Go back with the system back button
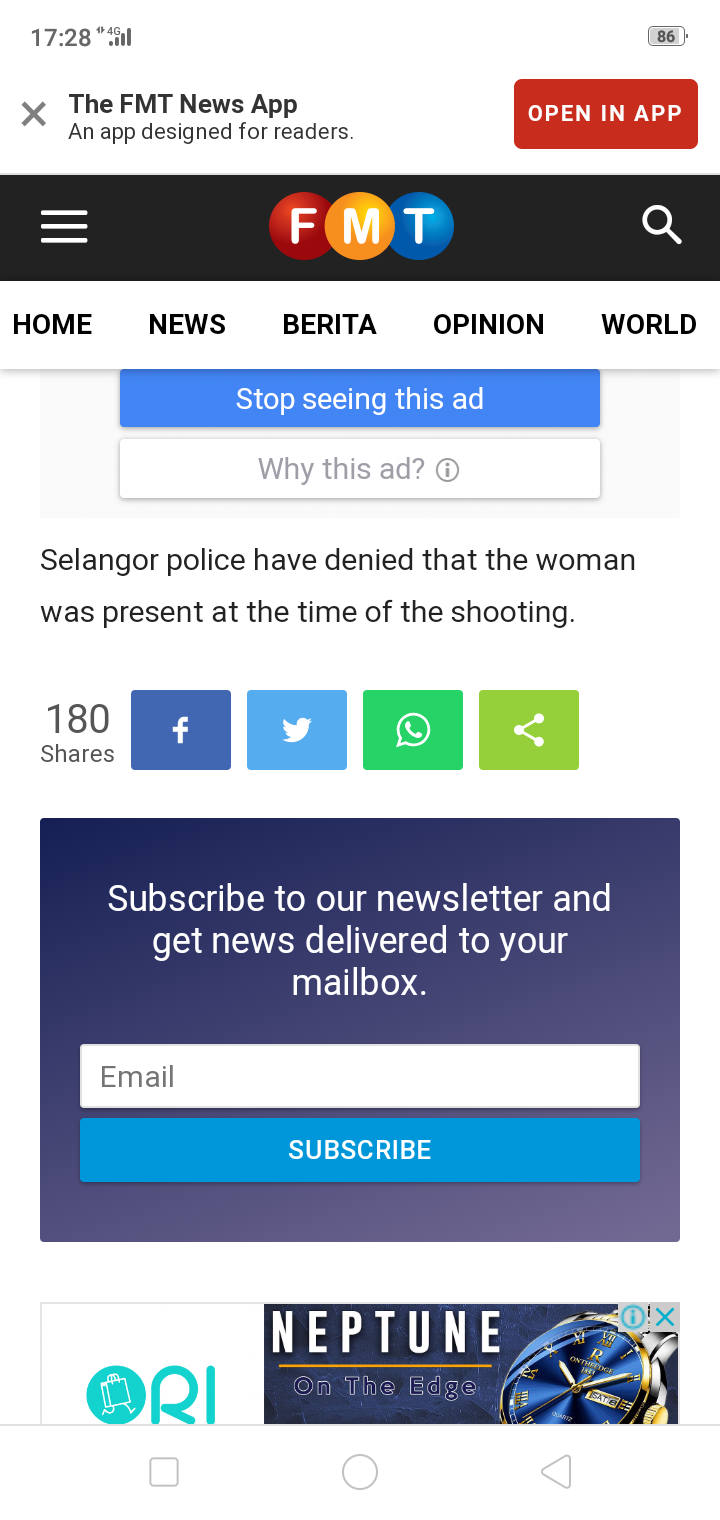 pyautogui.click(x=556, y=1471)
